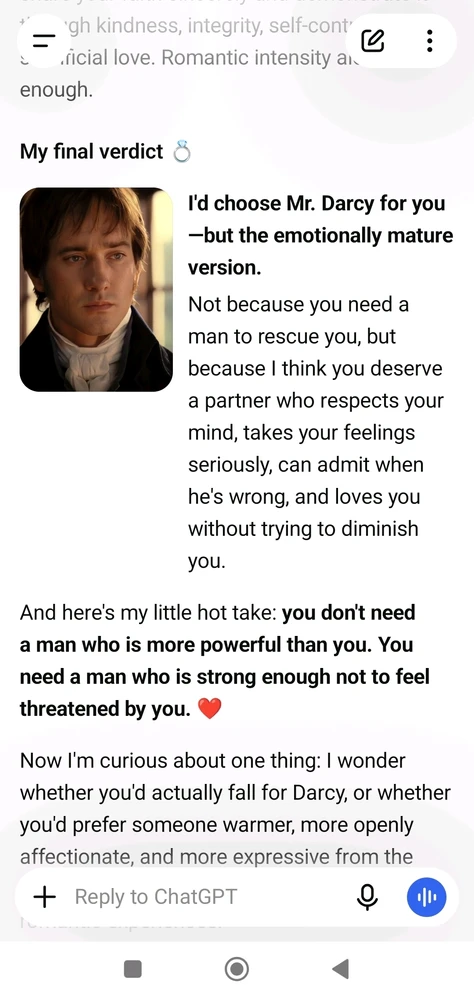Go back using the system back arrow
This screenshot has height=1000, width=474.
point(340,969)
